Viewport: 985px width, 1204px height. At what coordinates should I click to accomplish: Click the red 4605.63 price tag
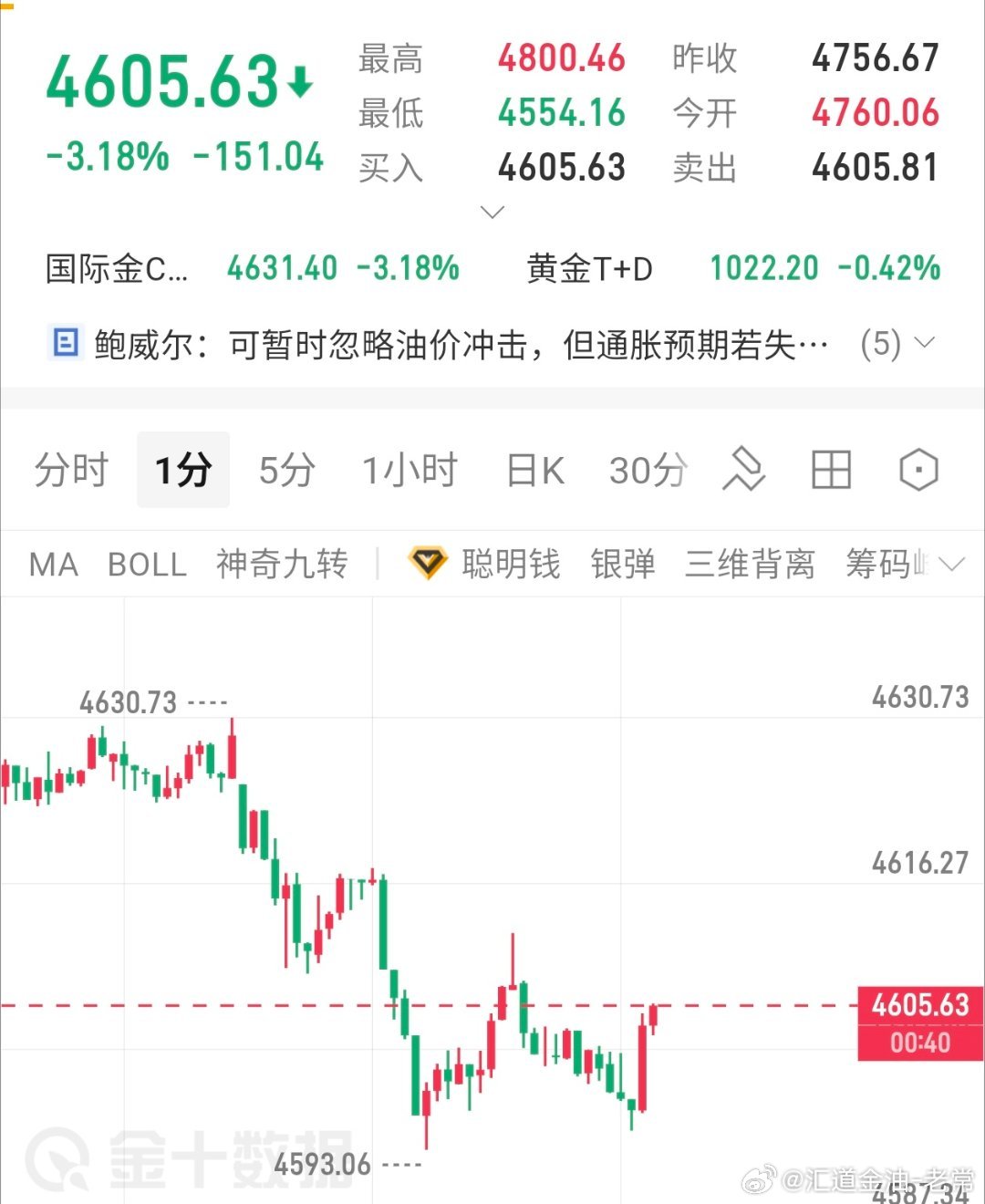(x=921, y=1006)
